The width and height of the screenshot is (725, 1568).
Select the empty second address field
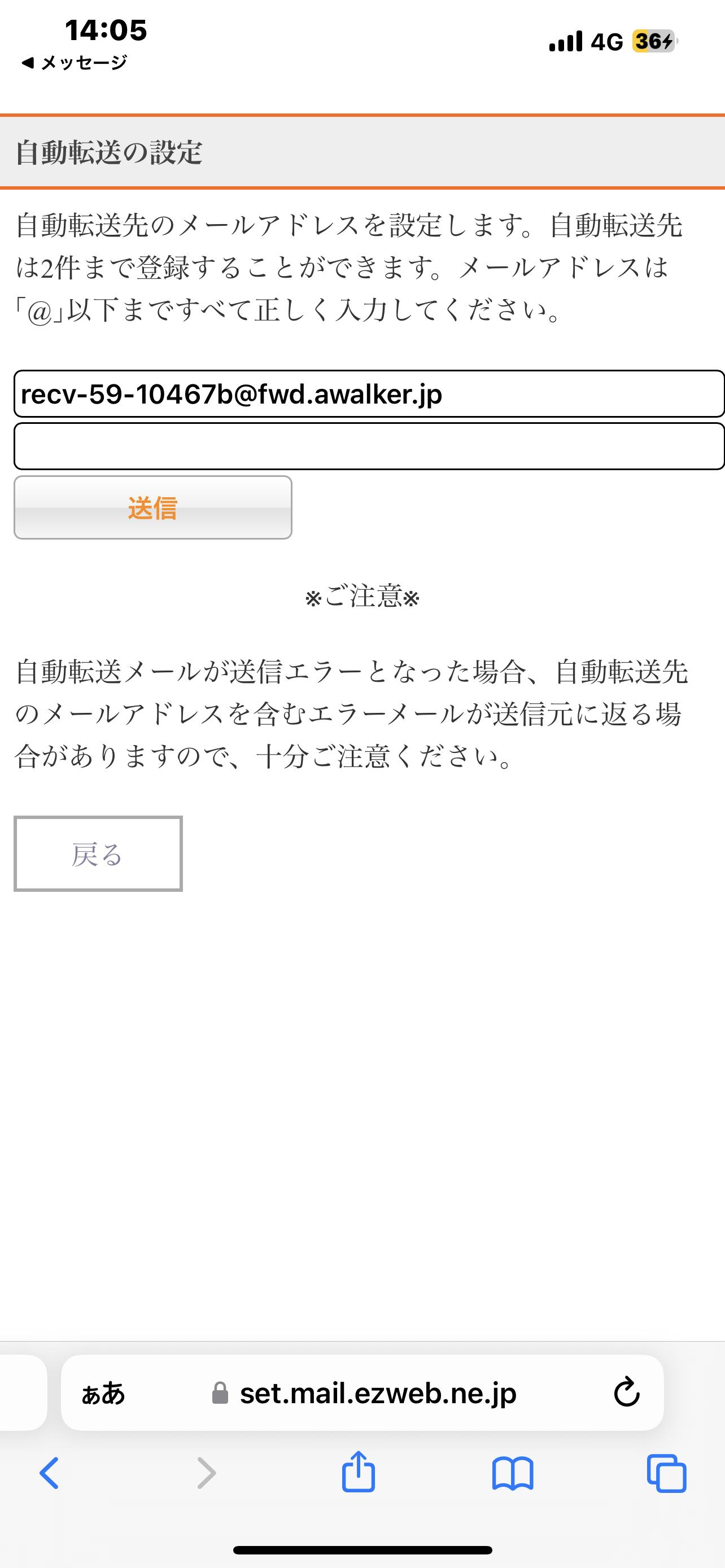[369, 446]
